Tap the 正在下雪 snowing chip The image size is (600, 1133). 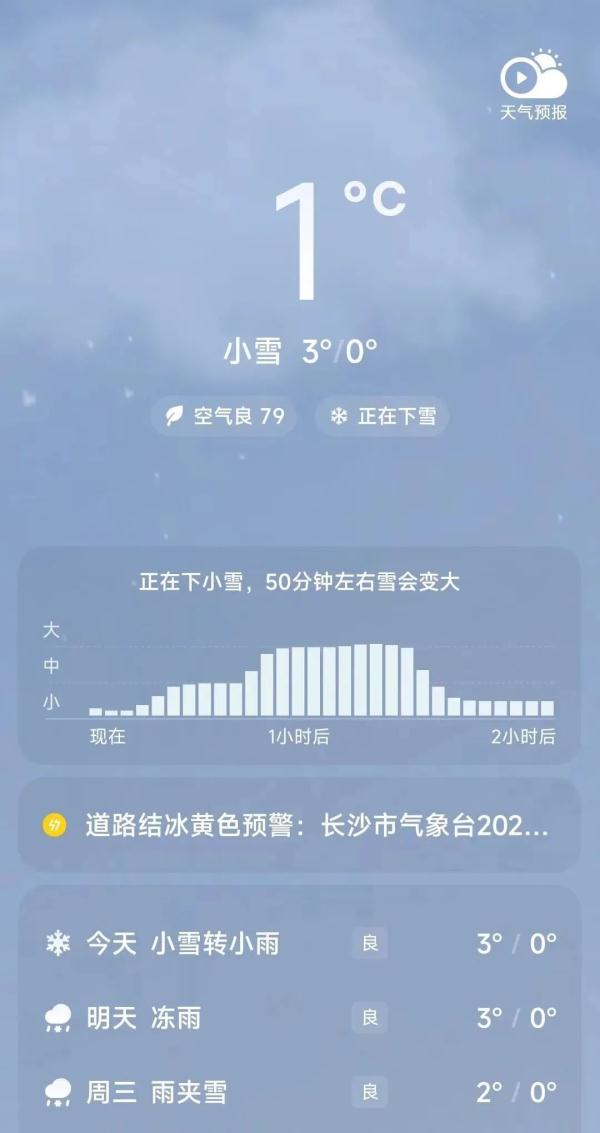tap(382, 417)
